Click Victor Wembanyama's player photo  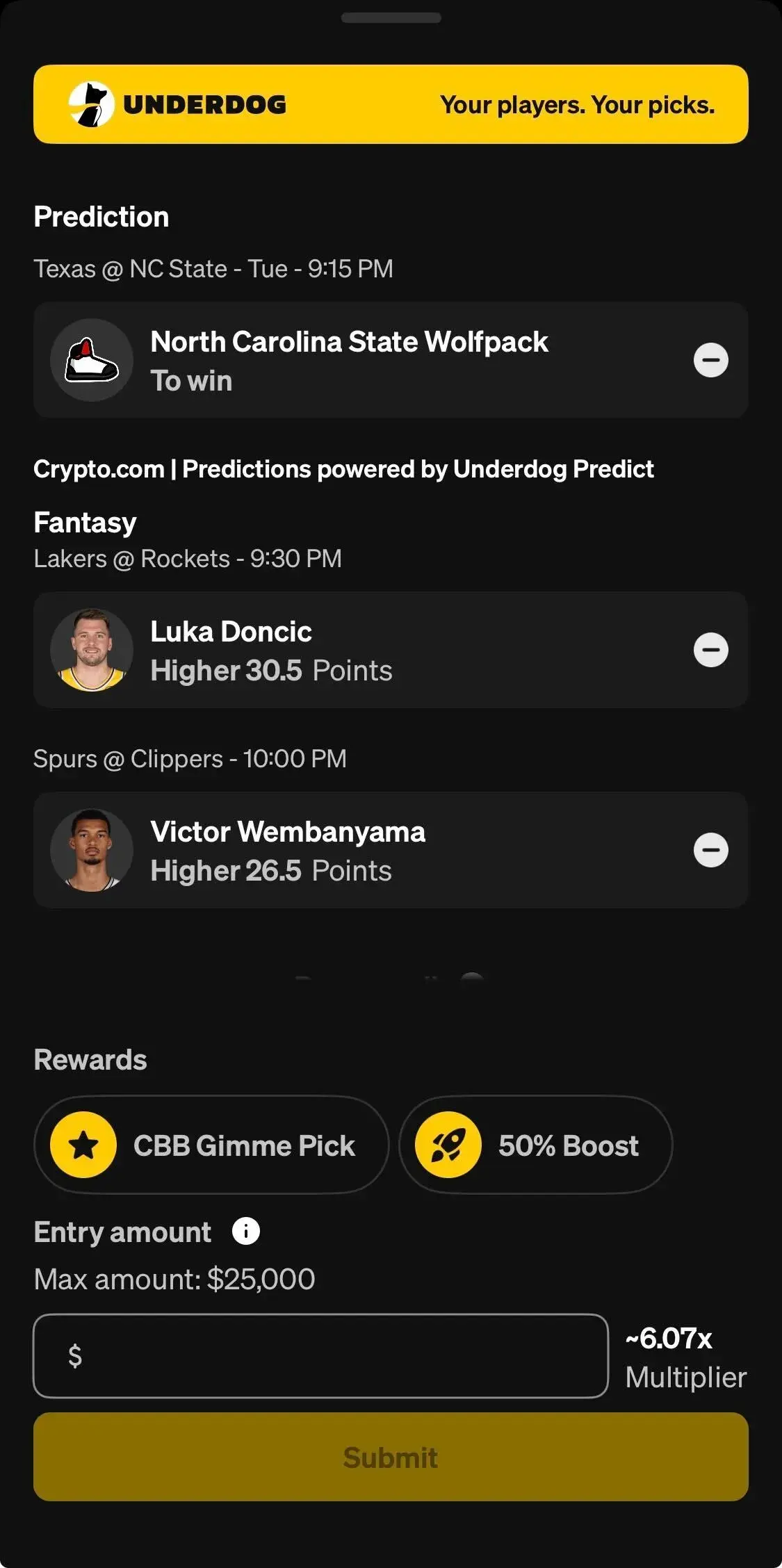pyautogui.click(x=91, y=850)
